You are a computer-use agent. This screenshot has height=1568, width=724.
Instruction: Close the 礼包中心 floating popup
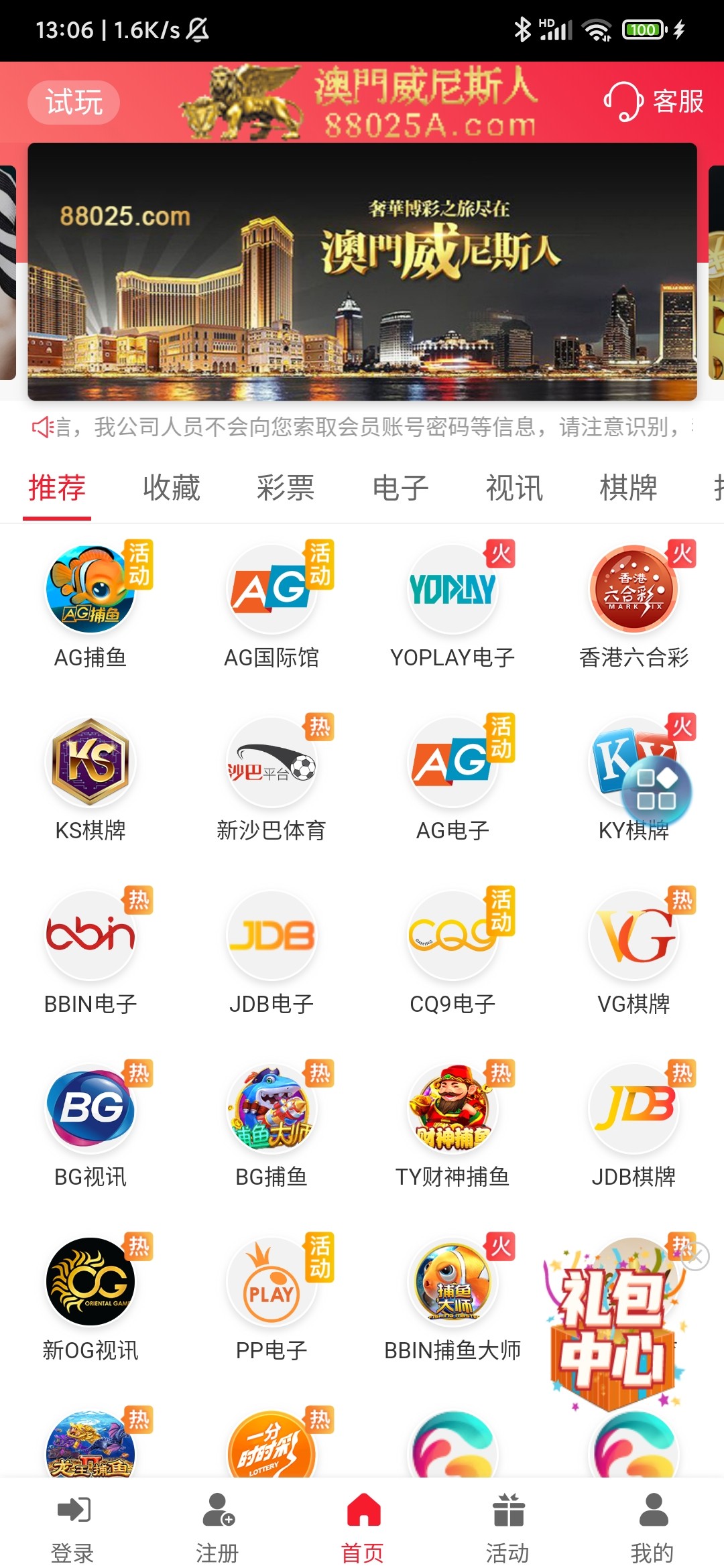point(695,1256)
